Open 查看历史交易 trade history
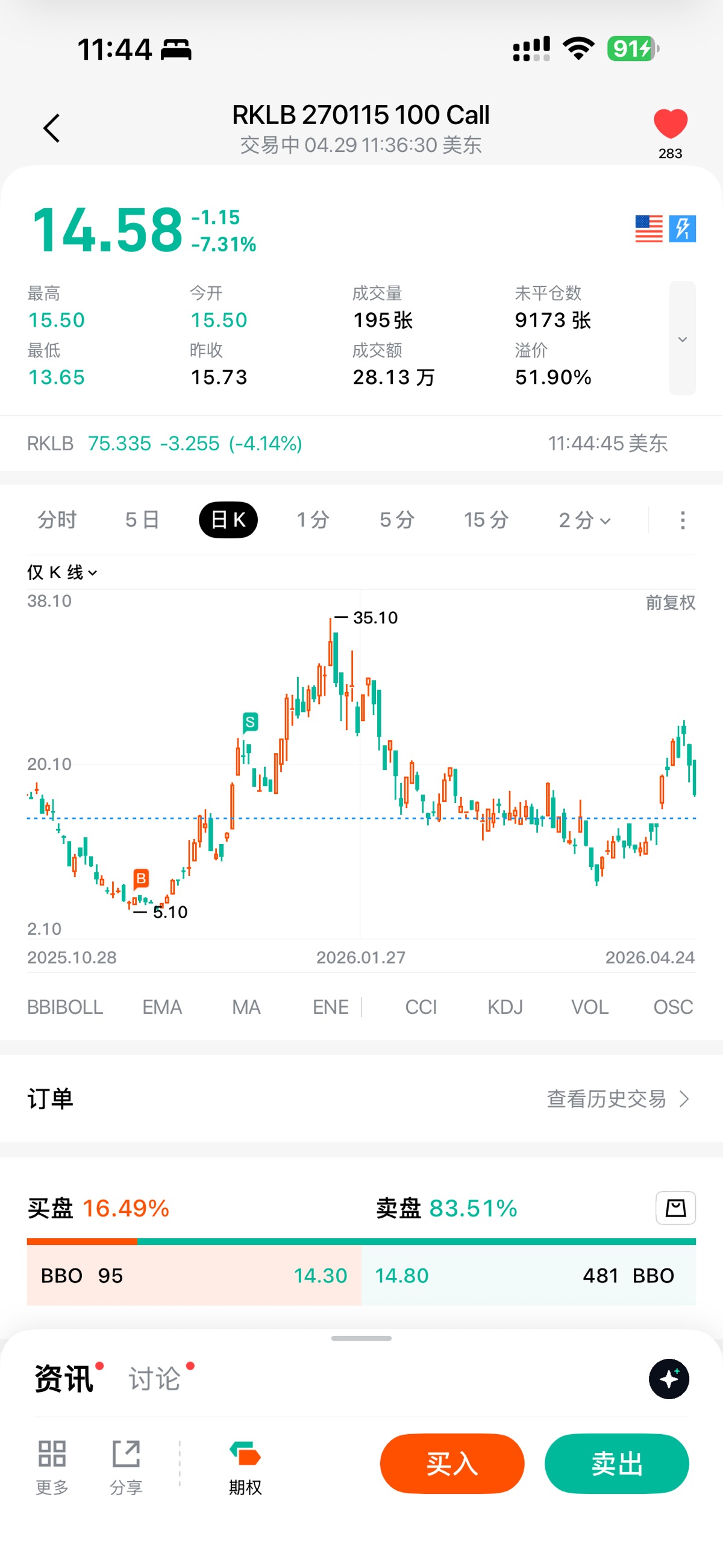723x1568 pixels. point(617,1099)
